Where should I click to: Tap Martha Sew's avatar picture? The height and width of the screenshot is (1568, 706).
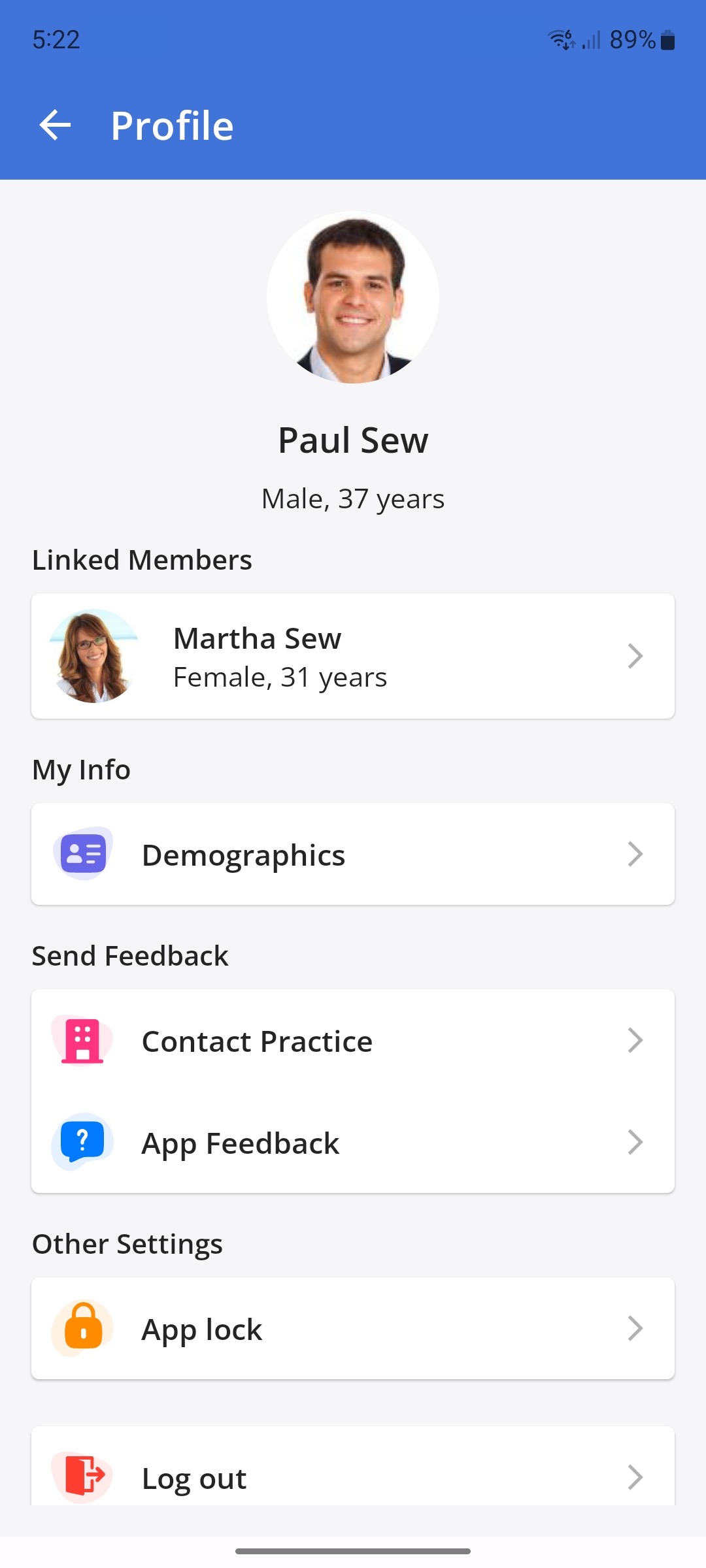(93, 656)
